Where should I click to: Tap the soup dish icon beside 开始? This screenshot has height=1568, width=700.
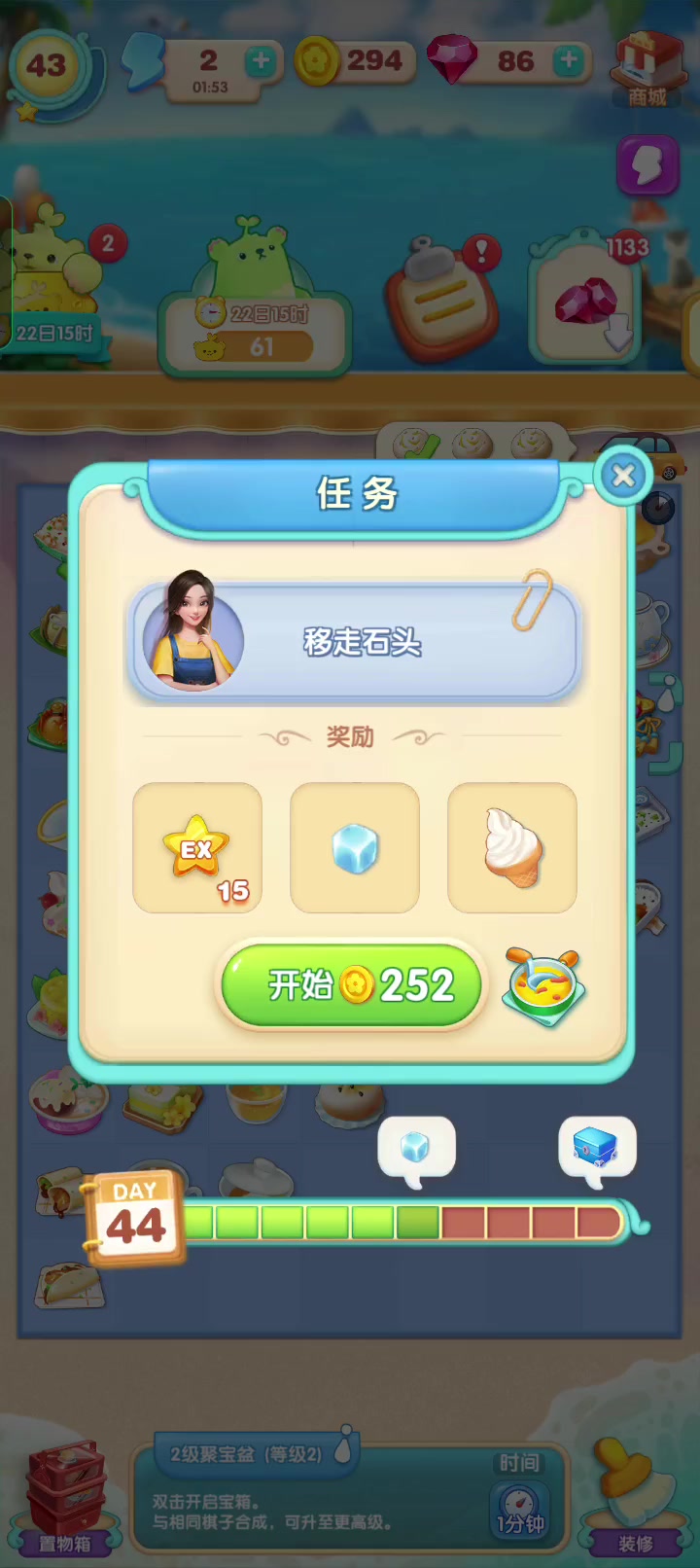tap(544, 987)
